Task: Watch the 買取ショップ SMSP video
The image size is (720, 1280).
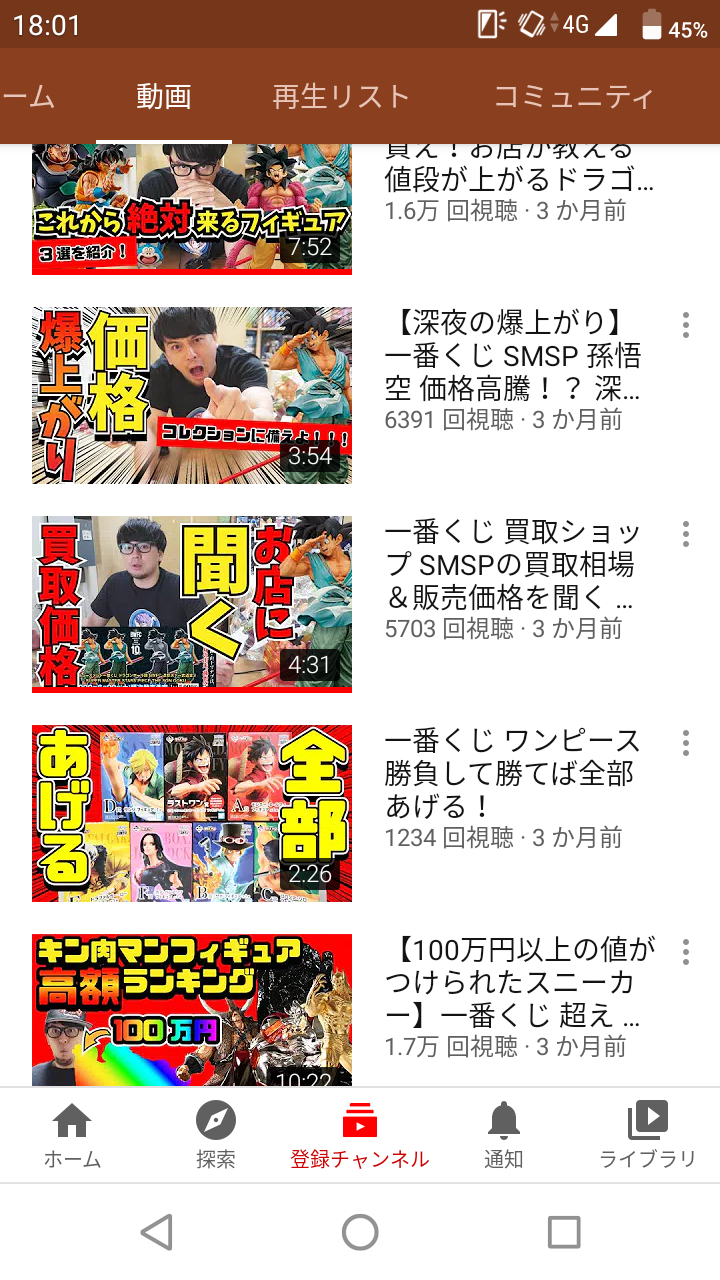Action: (x=192, y=604)
